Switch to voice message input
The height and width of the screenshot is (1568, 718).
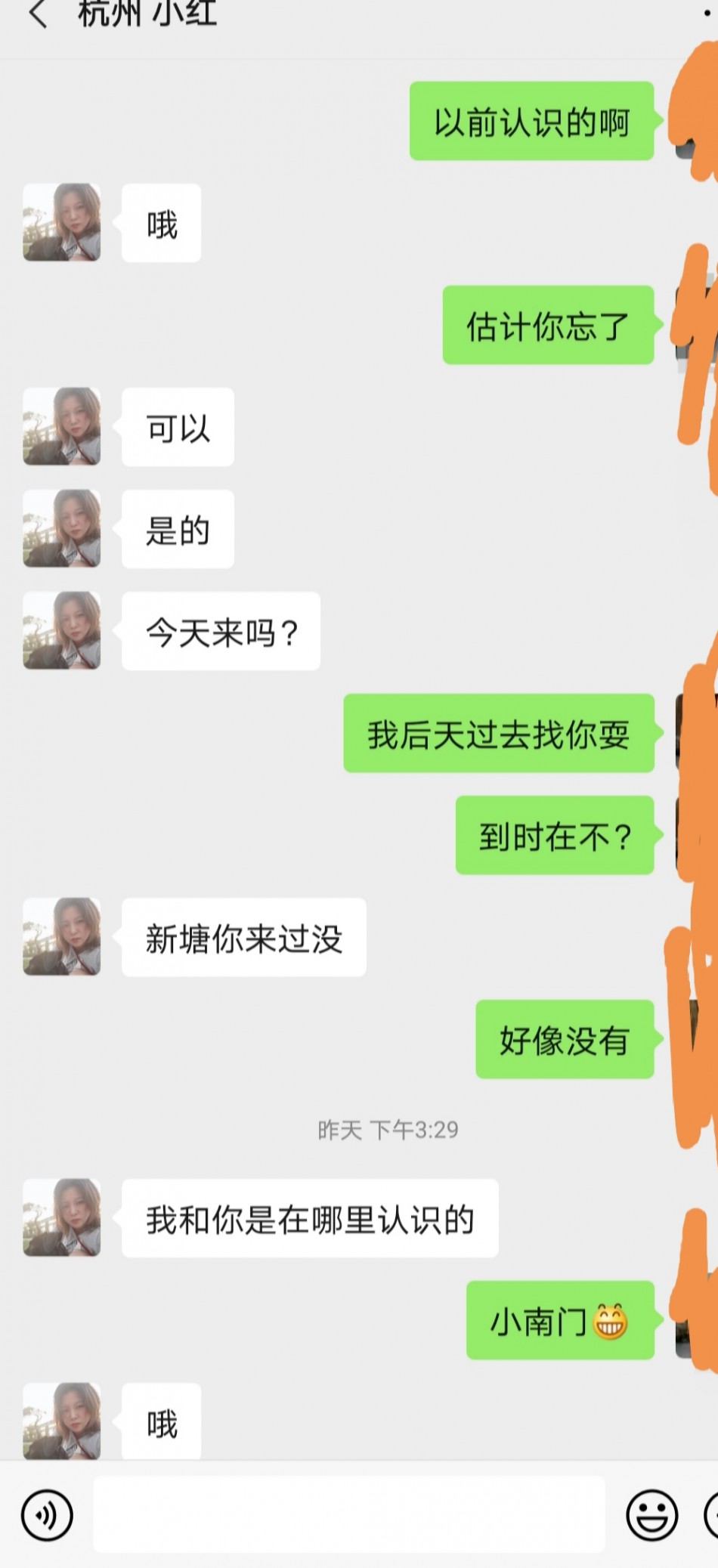47,1515
